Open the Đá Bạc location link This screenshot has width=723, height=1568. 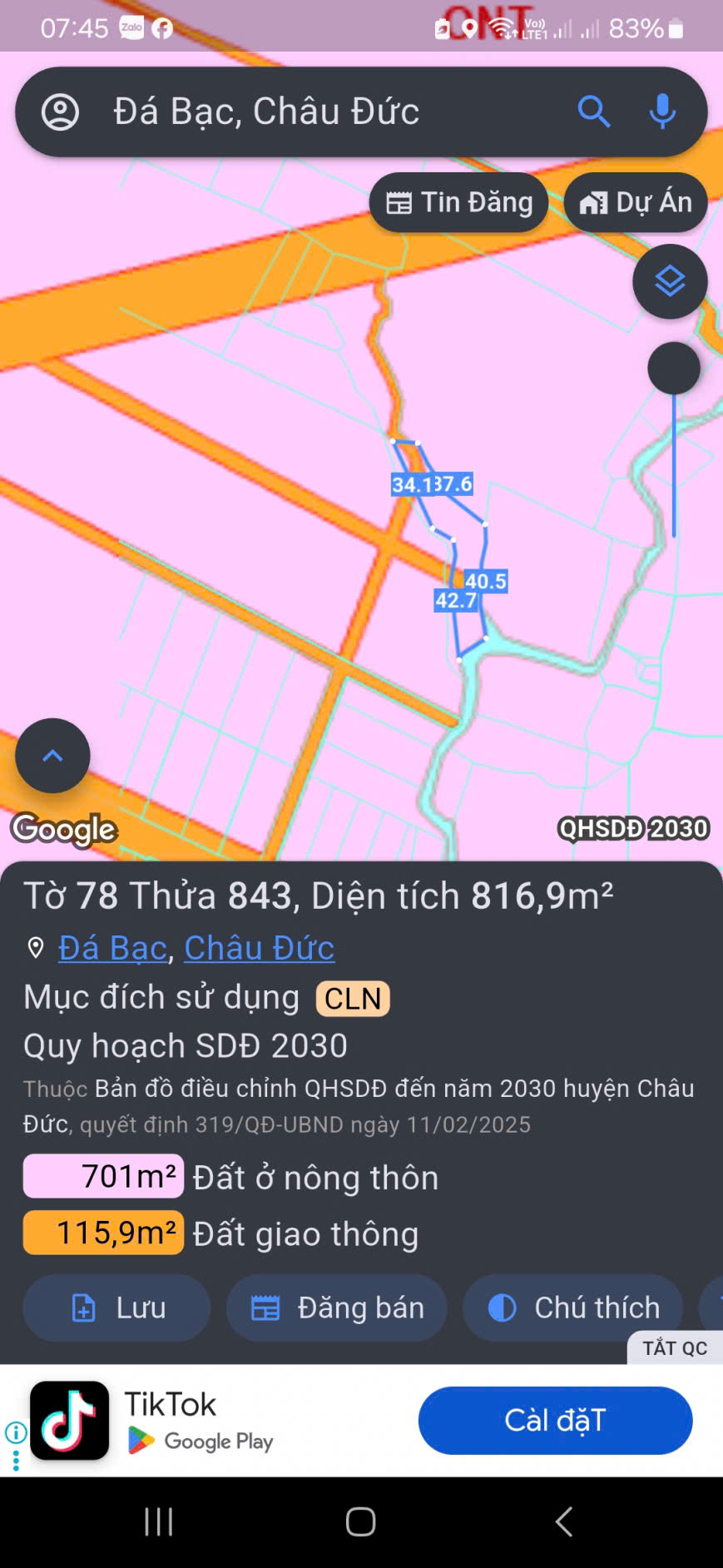click(x=113, y=948)
